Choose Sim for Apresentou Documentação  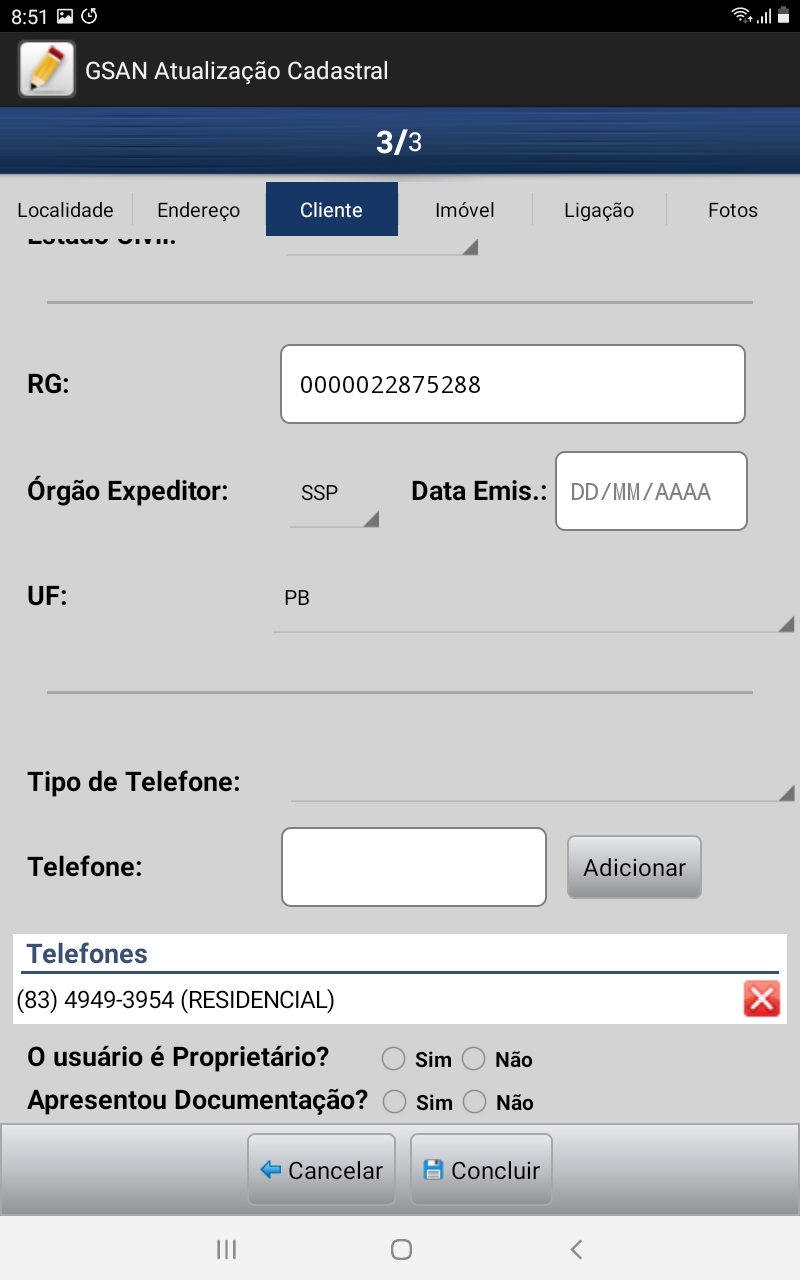pyautogui.click(x=393, y=1102)
